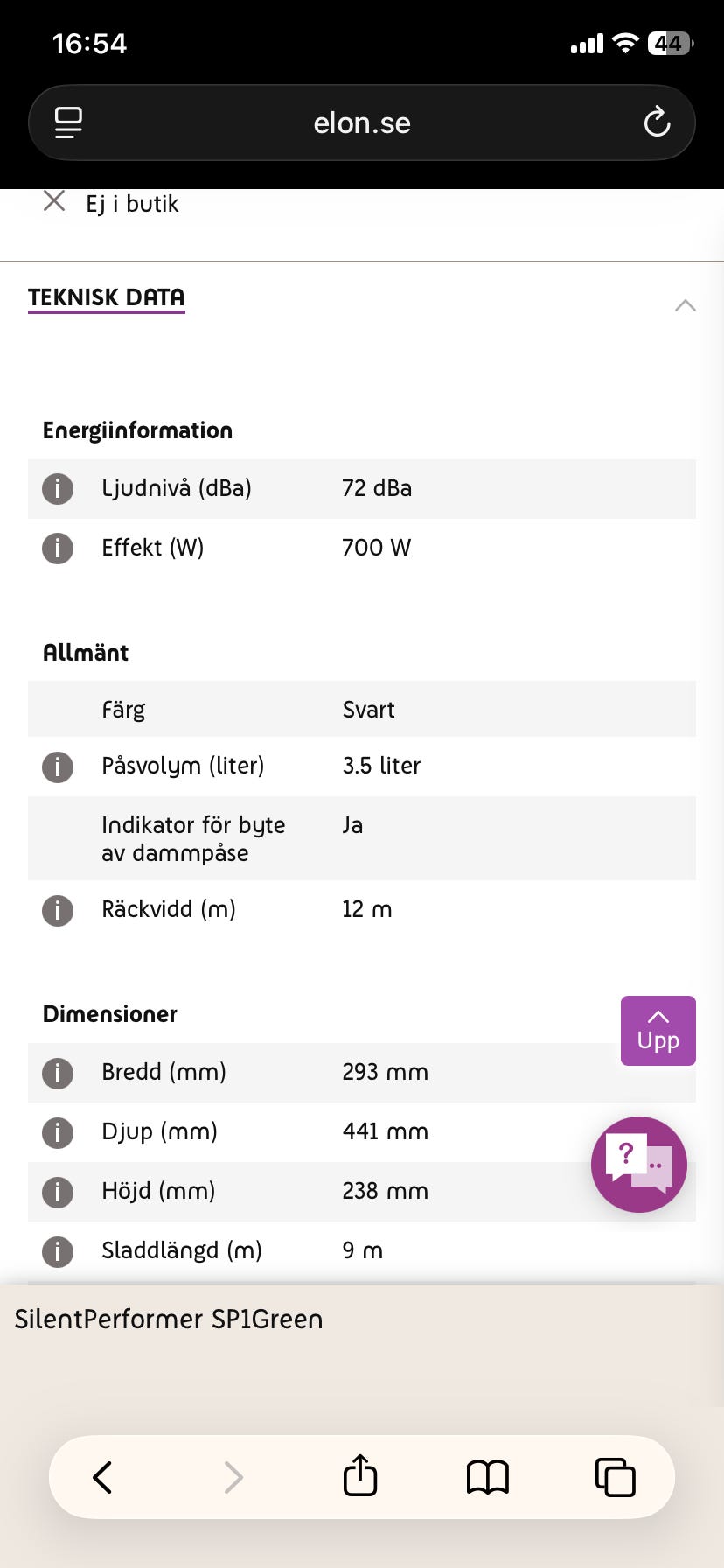Show info about Effekt (W)

tap(58, 548)
